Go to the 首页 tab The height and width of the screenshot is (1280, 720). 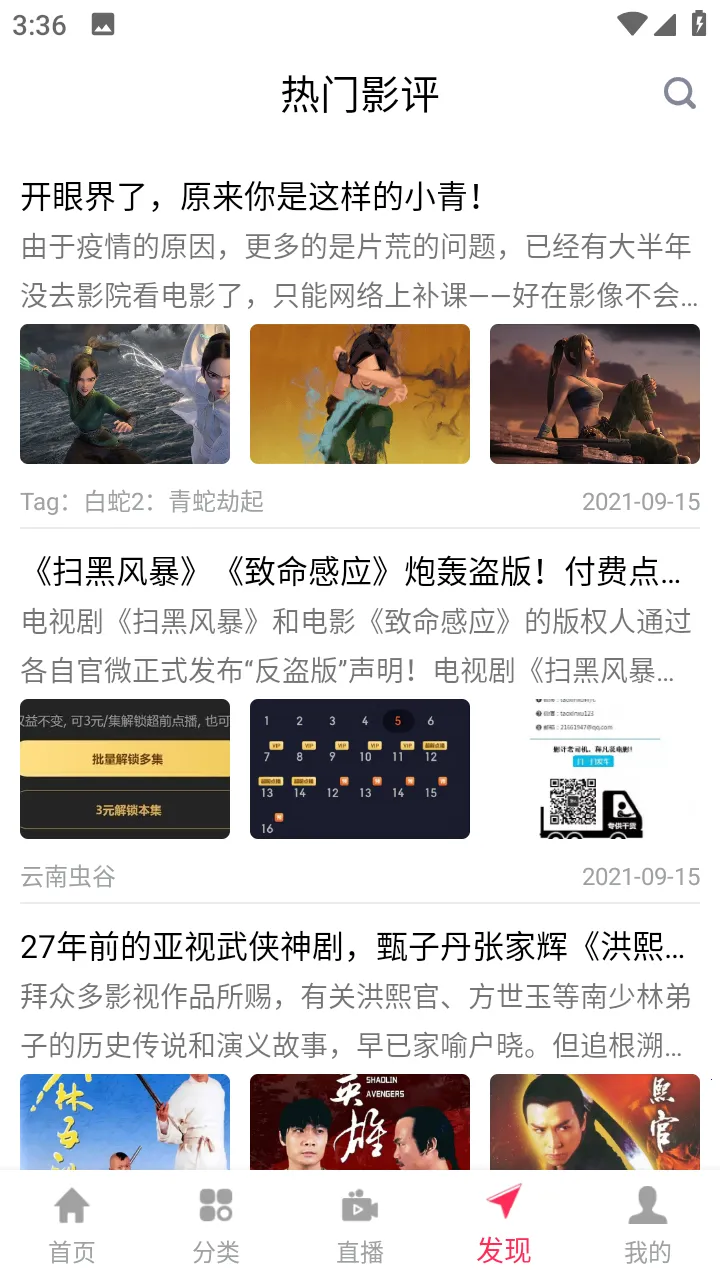point(72,1225)
